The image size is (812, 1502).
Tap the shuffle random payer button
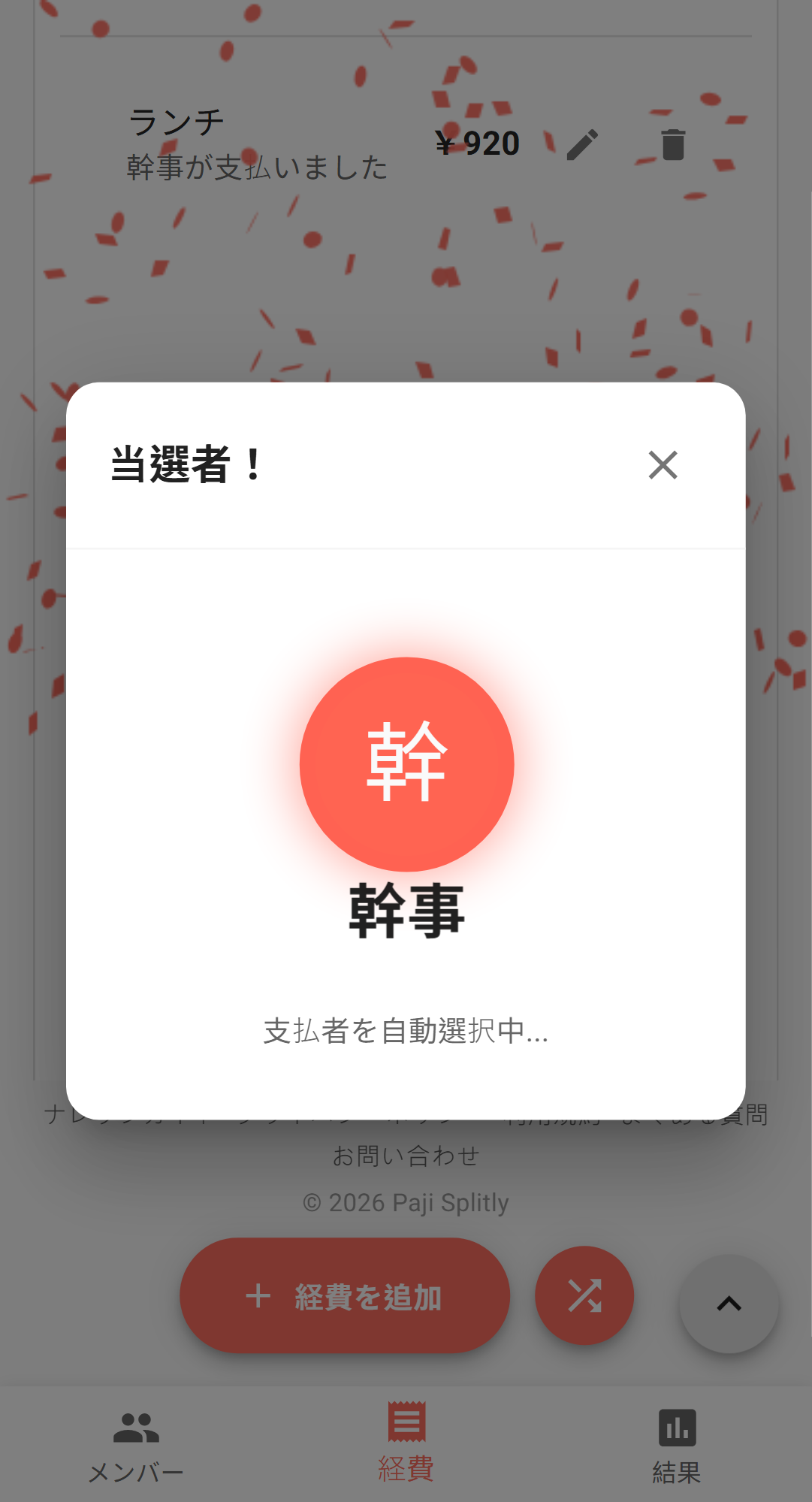tap(584, 1296)
